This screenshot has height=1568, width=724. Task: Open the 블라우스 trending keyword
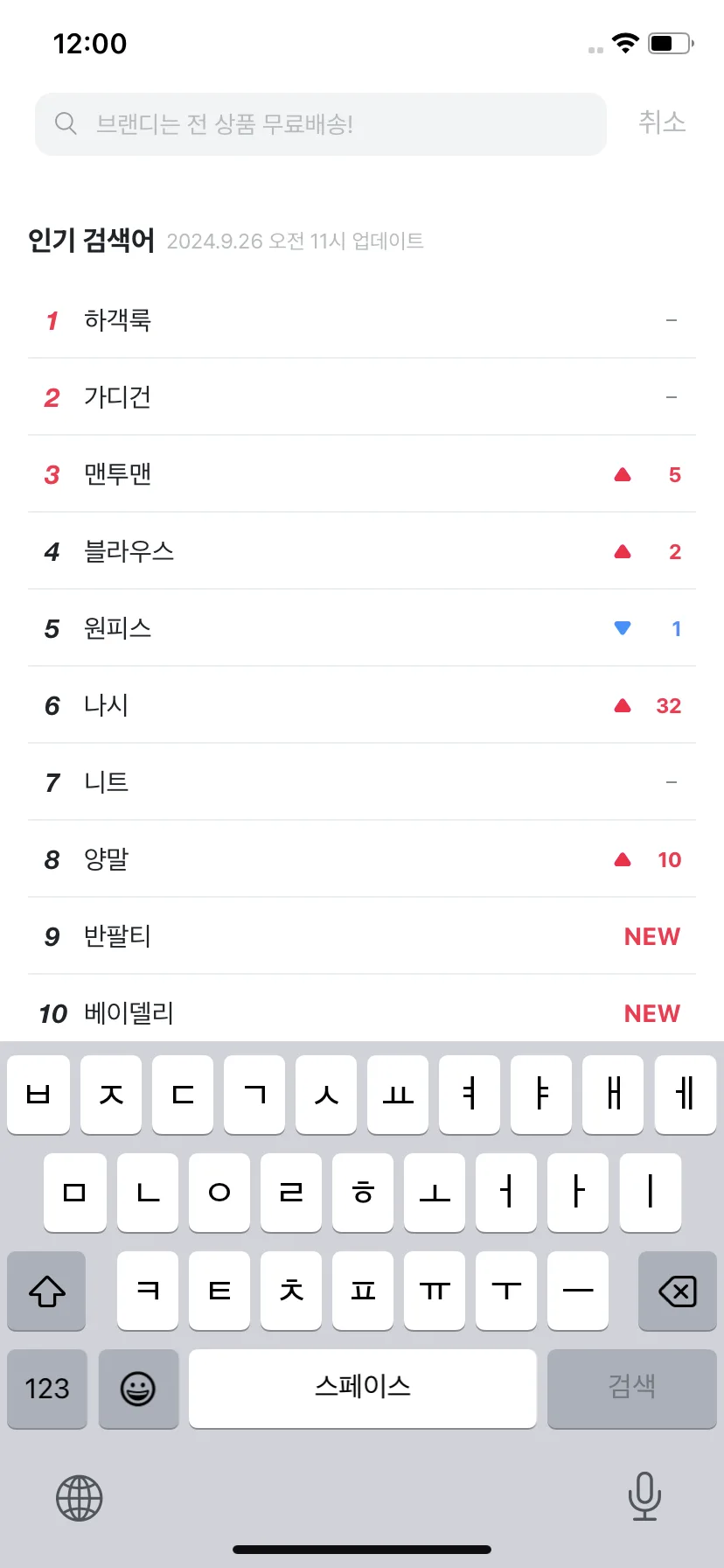362,551
